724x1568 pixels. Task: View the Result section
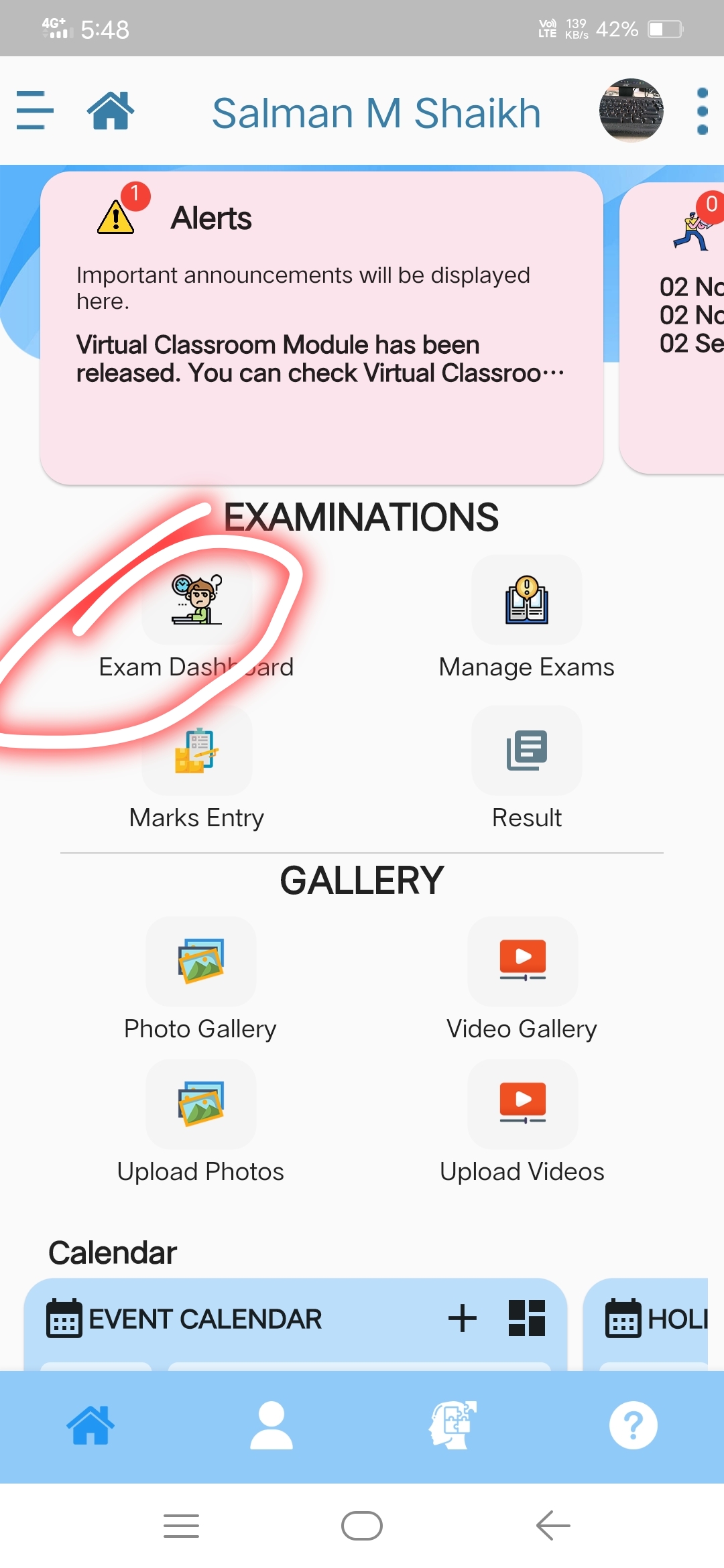(527, 769)
